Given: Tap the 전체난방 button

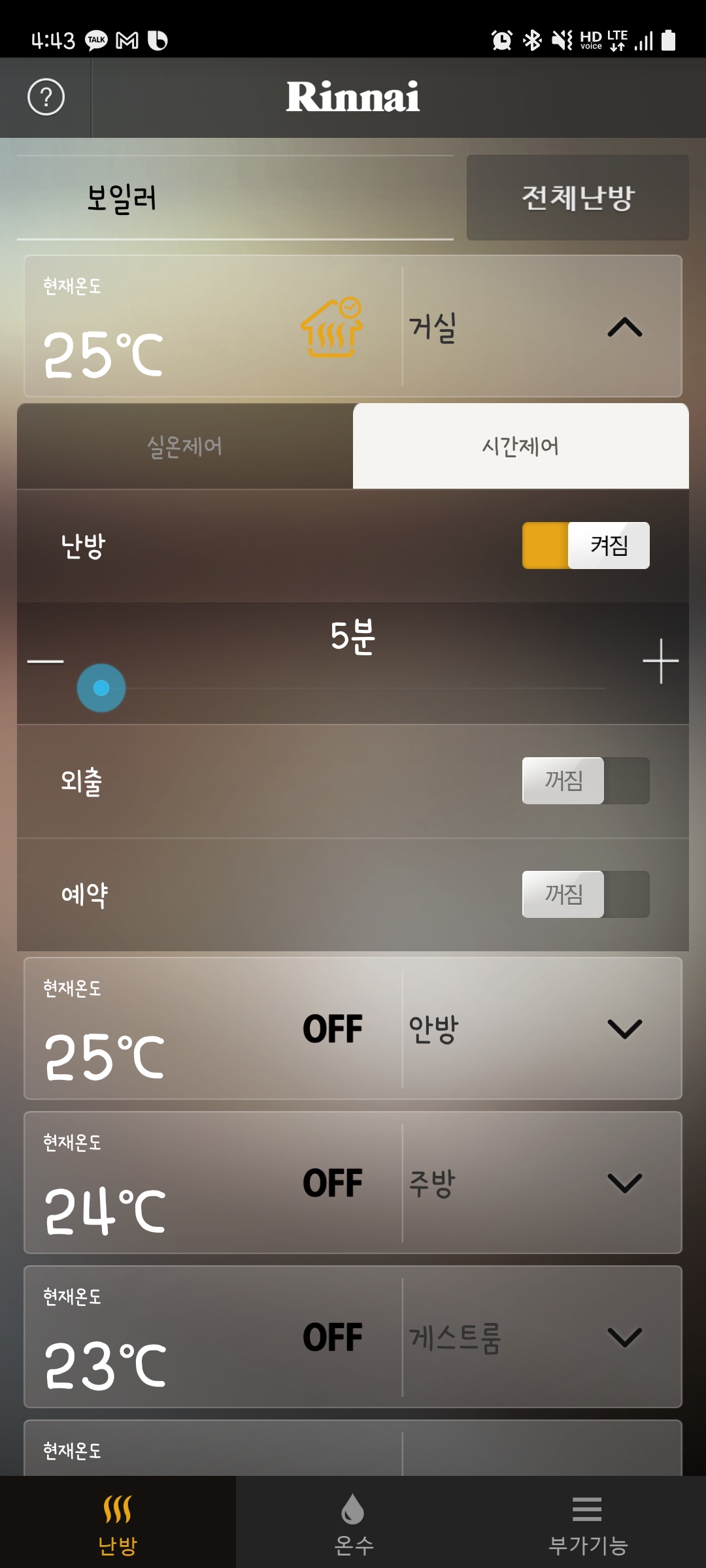Looking at the screenshot, I should coord(578,197).
